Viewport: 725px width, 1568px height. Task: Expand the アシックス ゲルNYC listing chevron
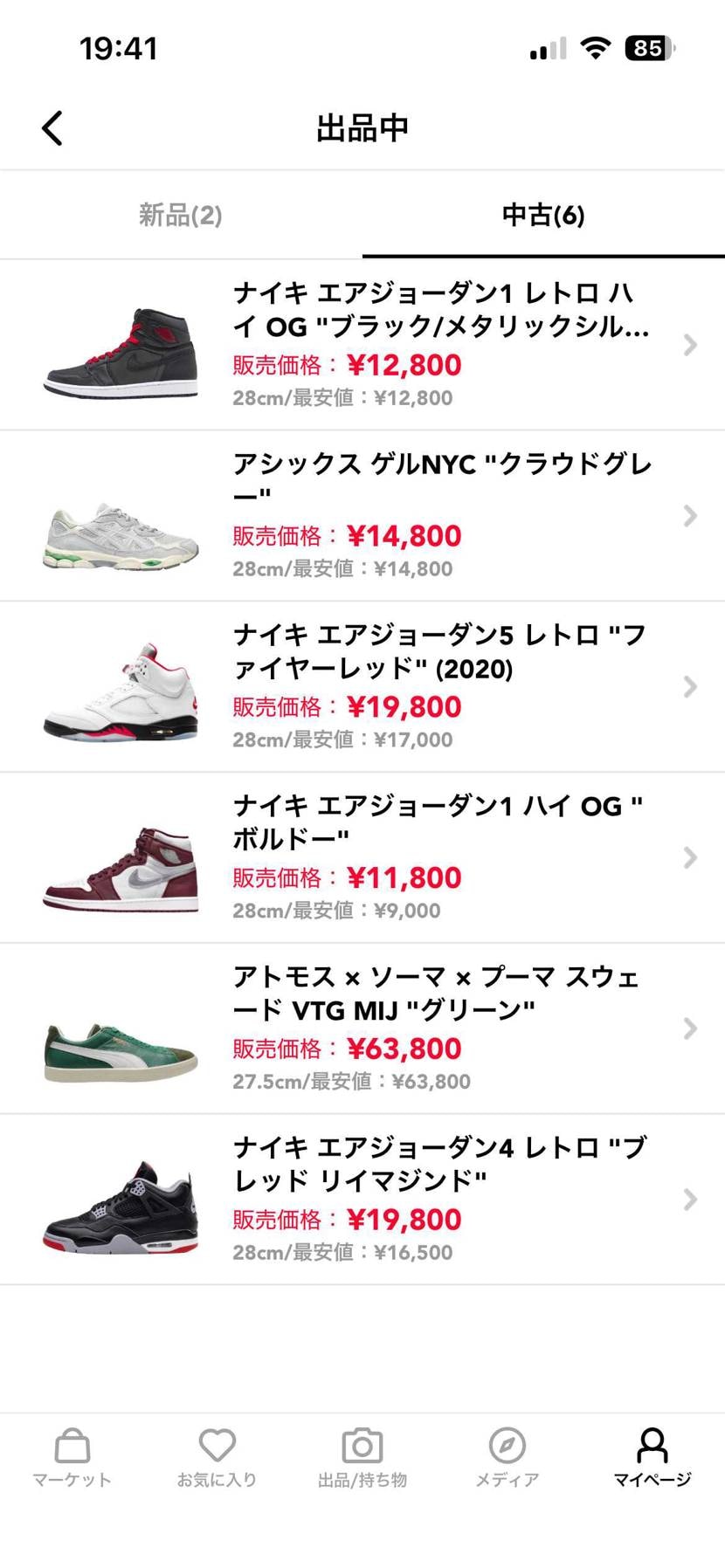coord(692,515)
